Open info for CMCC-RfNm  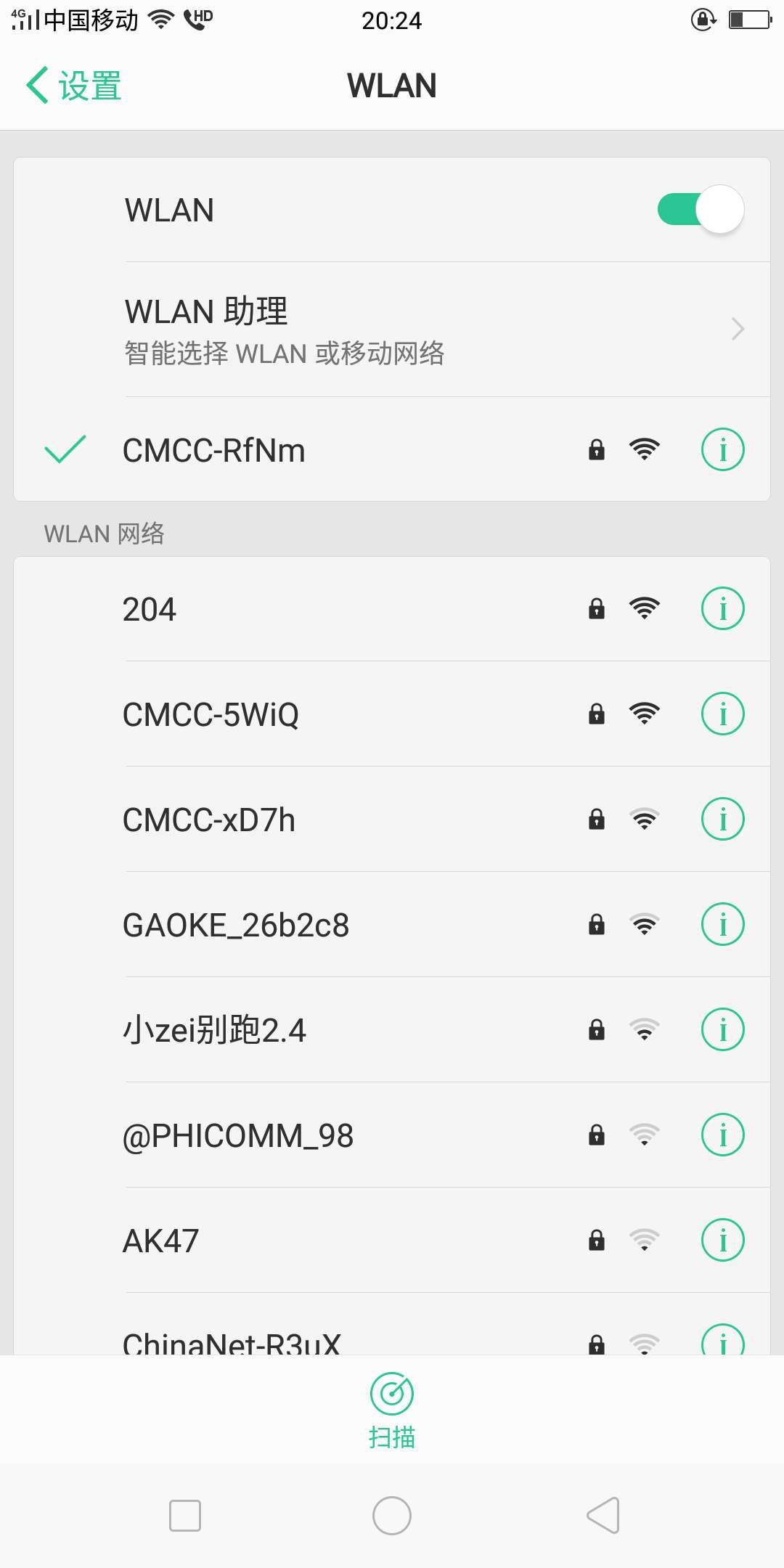click(x=722, y=450)
